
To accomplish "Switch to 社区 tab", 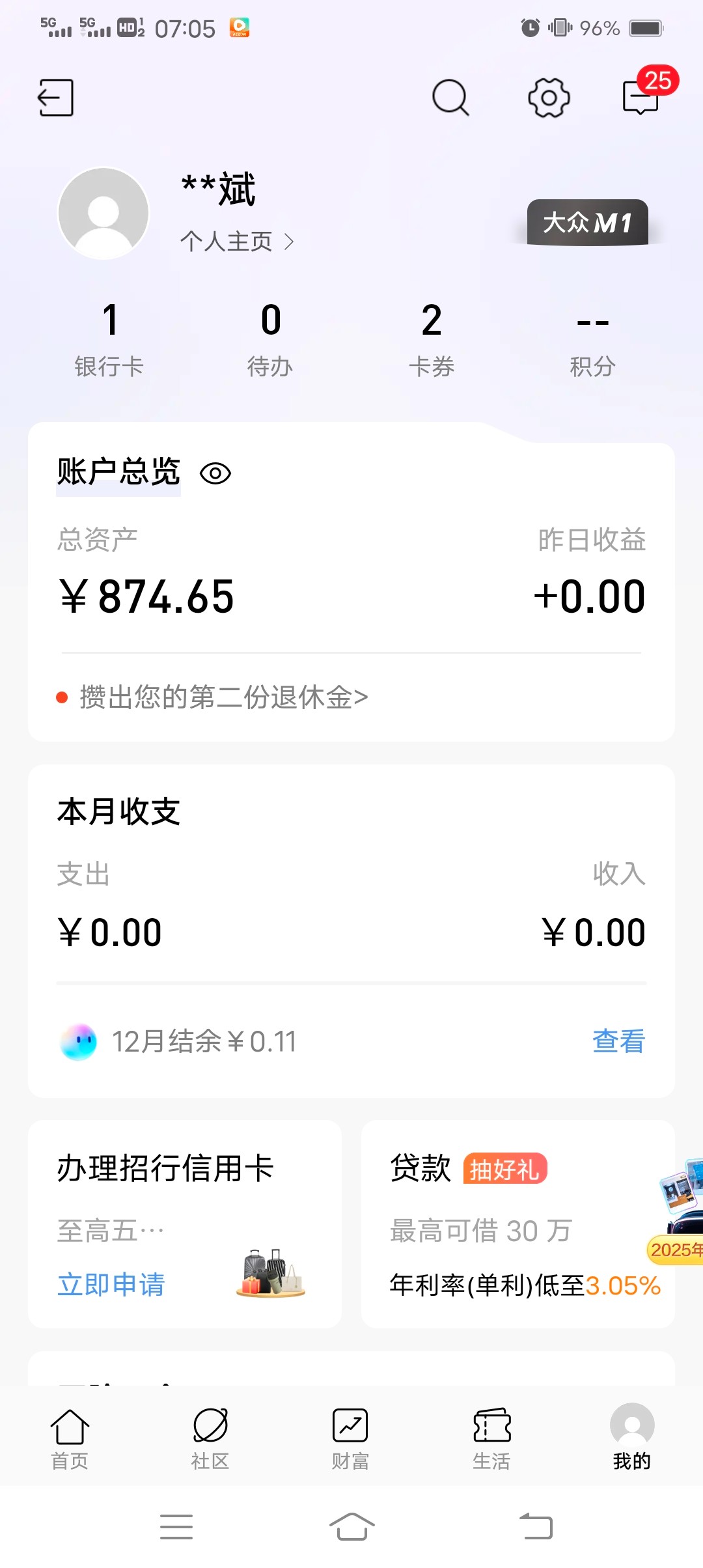I will tap(210, 1439).
